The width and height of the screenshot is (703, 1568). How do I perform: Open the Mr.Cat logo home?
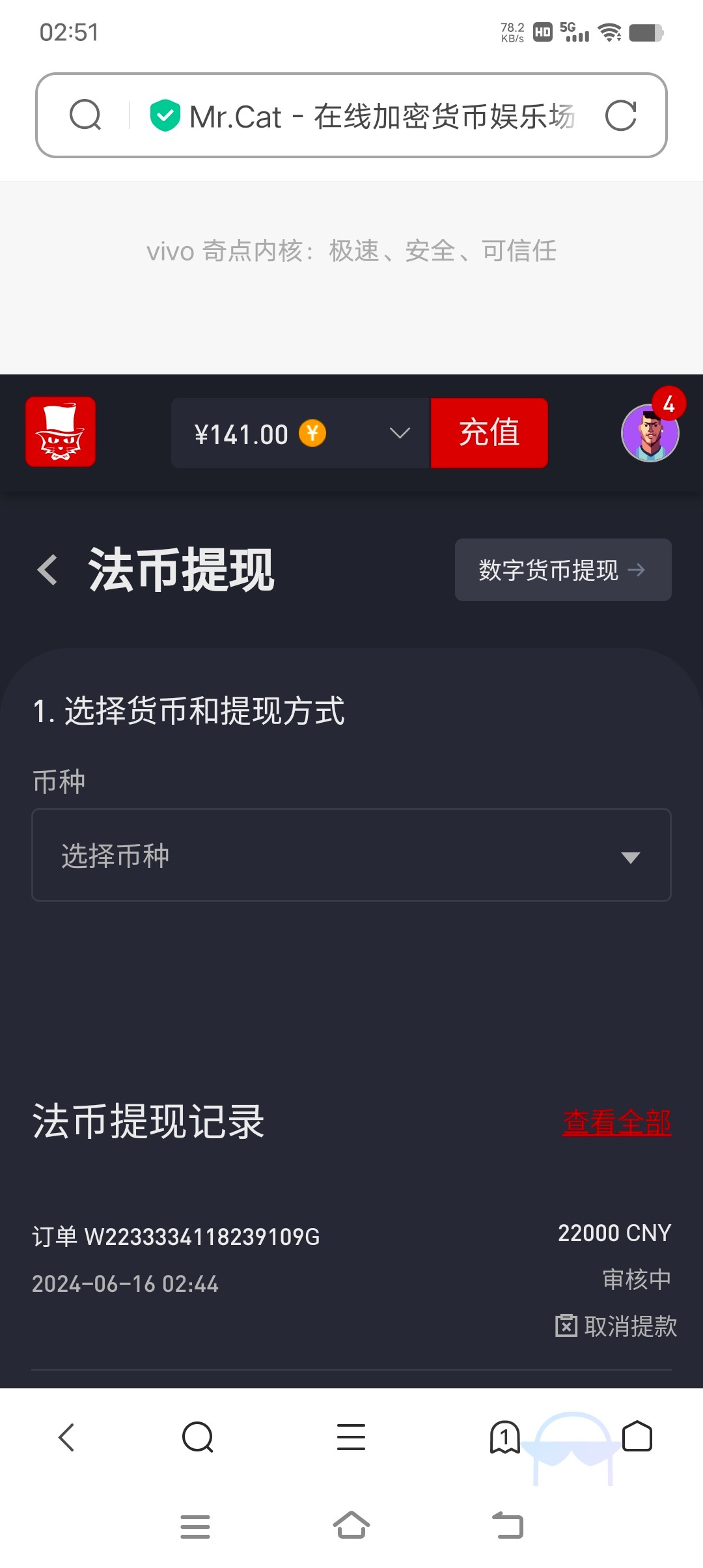pos(61,432)
